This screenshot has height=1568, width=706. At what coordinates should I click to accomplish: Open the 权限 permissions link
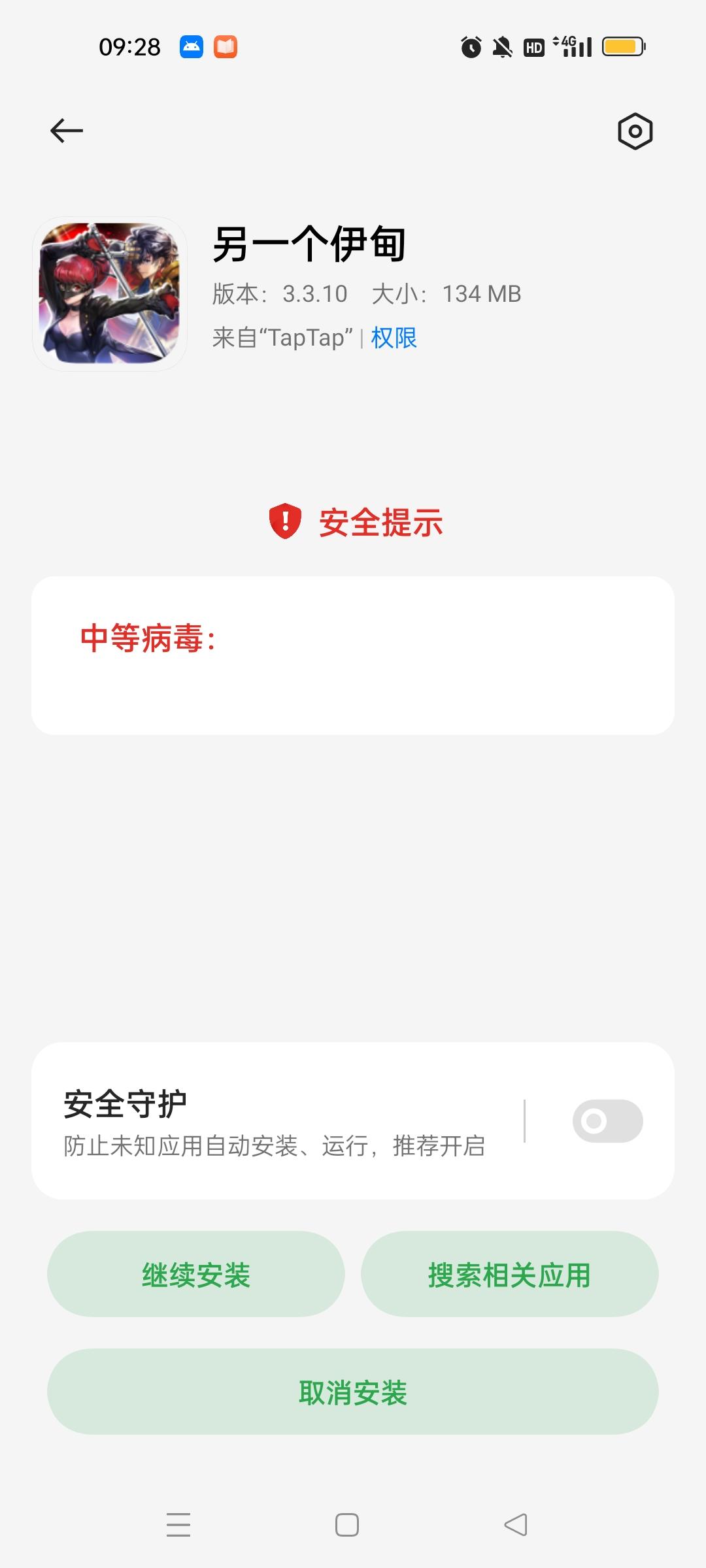(x=394, y=338)
